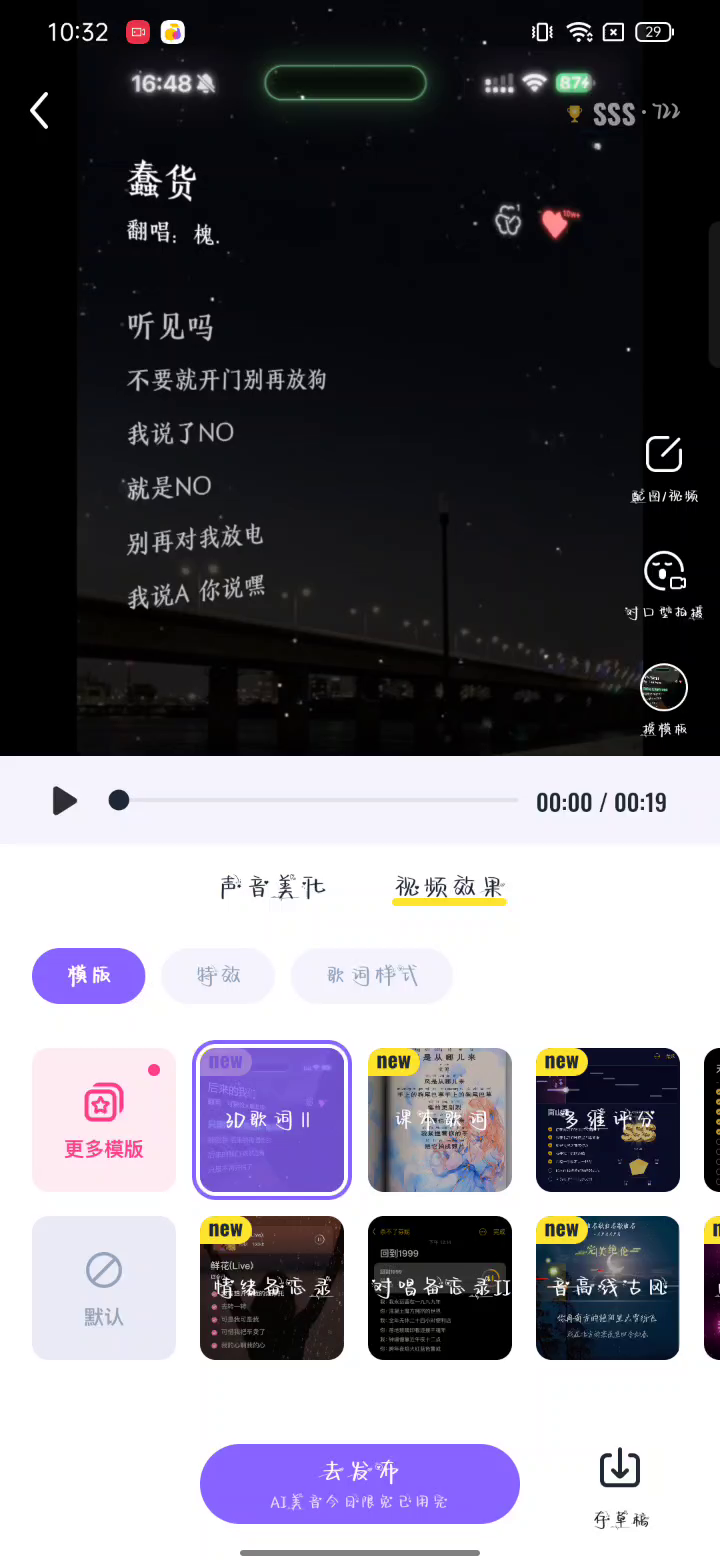Choose the 模版 chip
Image resolution: width=720 pixels, height=1560 pixels.
click(89, 976)
